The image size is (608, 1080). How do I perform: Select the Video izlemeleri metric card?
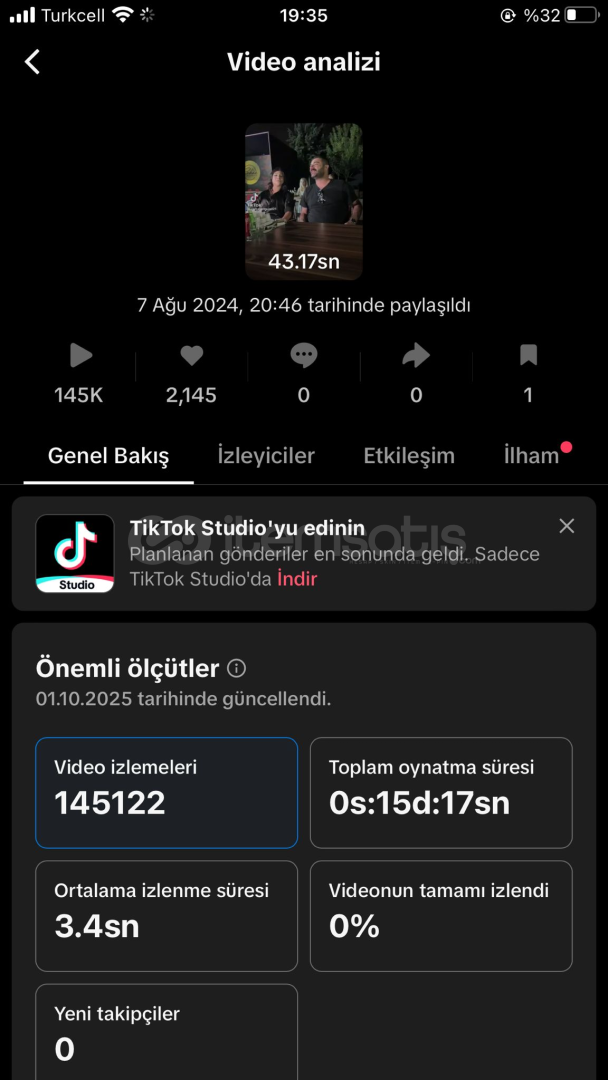pyautogui.click(x=166, y=792)
